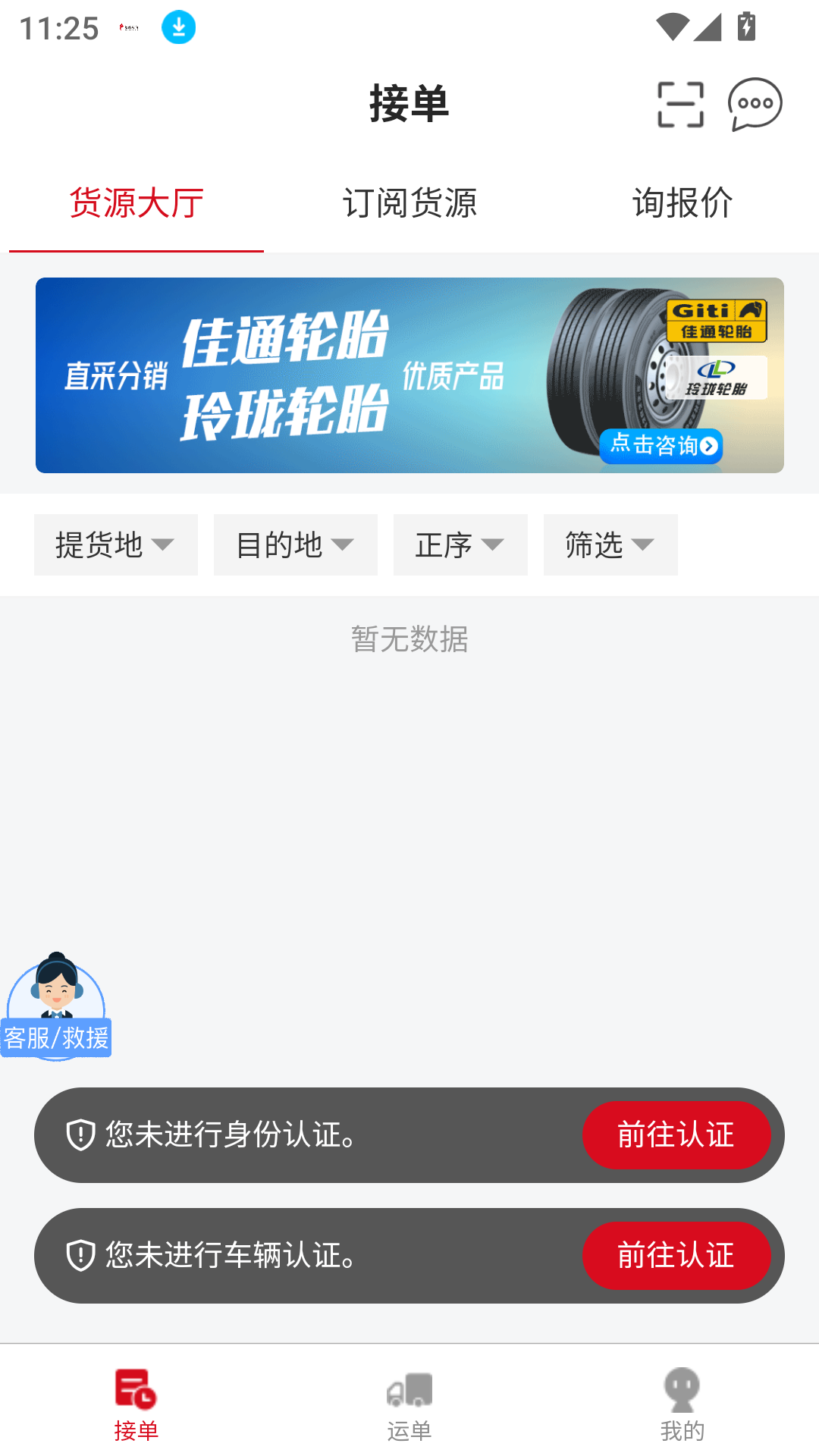Open the 筛选 filter options
This screenshot has height=1456, width=819.
tap(610, 544)
